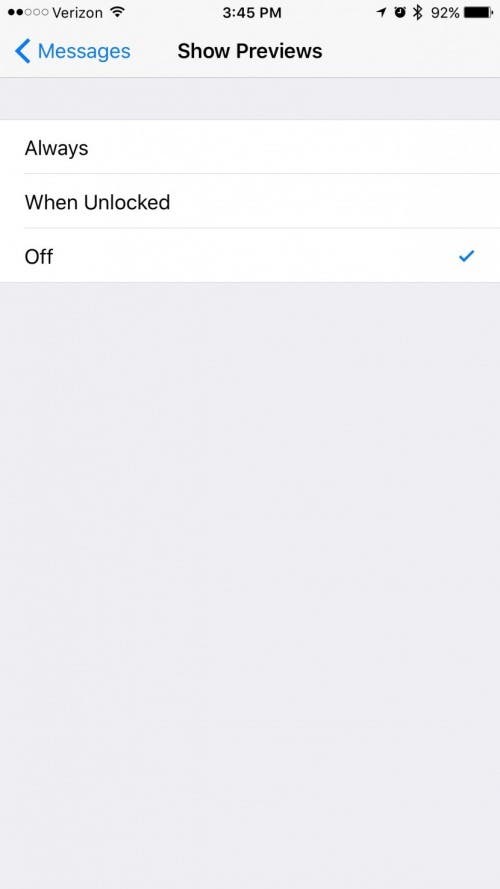
Task: Select the Always preview option
Action: pyautogui.click(x=250, y=147)
